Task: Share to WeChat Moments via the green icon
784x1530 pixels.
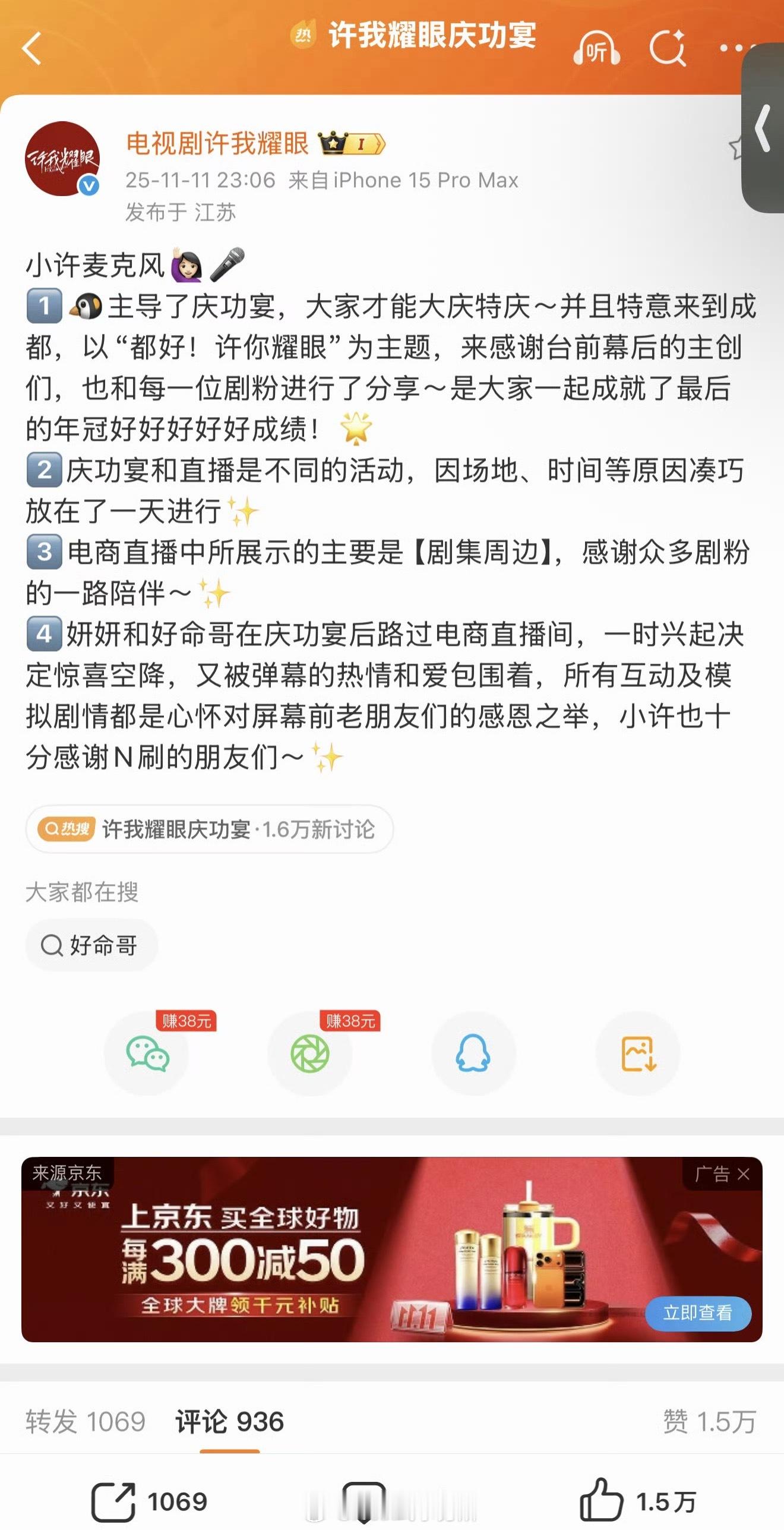Action: (x=310, y=1052)
